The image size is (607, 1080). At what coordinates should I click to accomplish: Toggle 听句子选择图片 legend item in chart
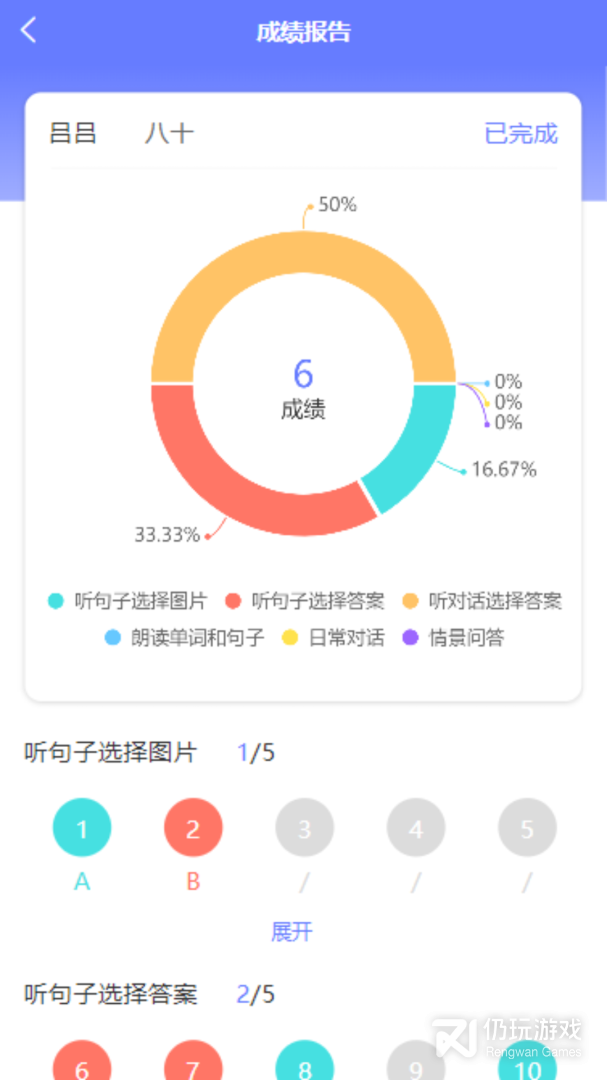pos(128,601)
